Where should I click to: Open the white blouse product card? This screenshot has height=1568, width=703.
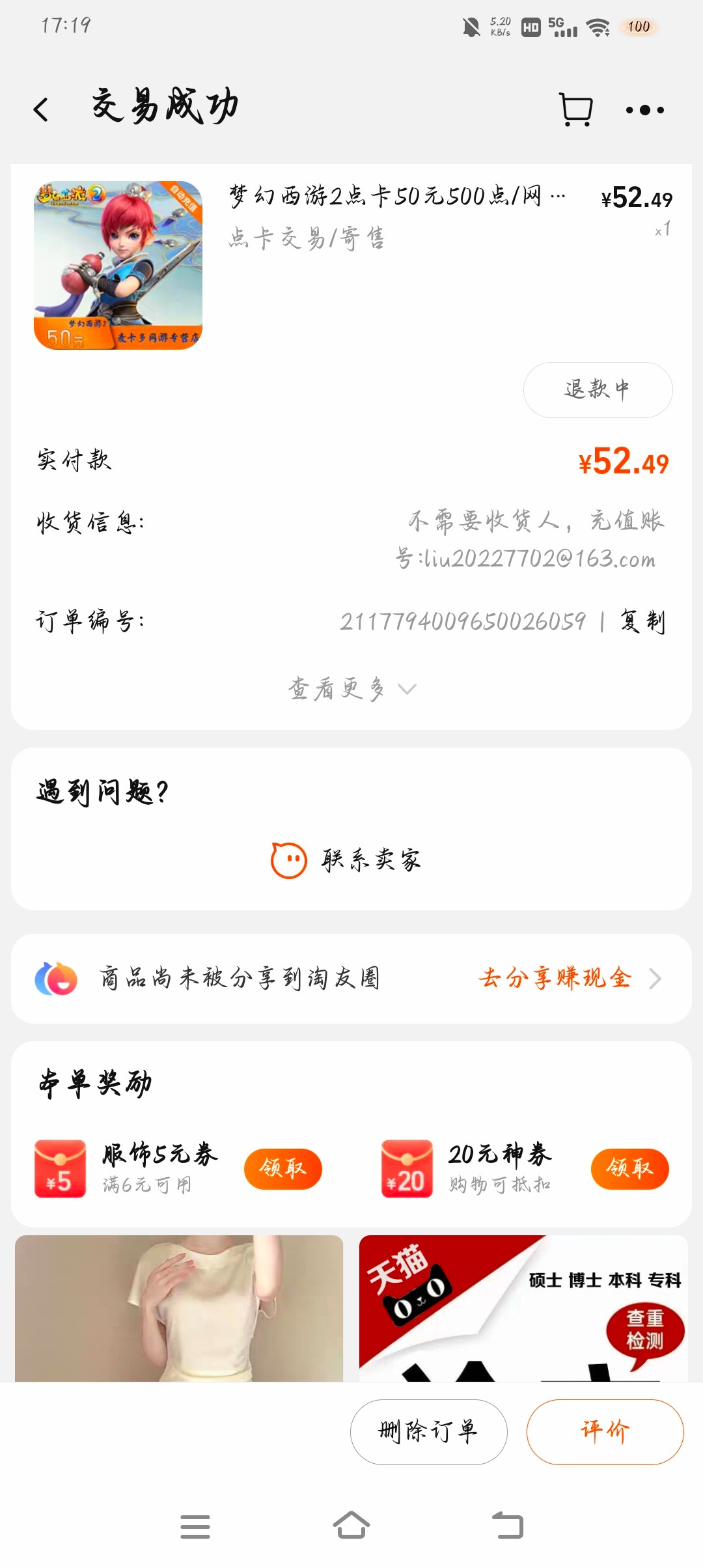click(179, 1308)
